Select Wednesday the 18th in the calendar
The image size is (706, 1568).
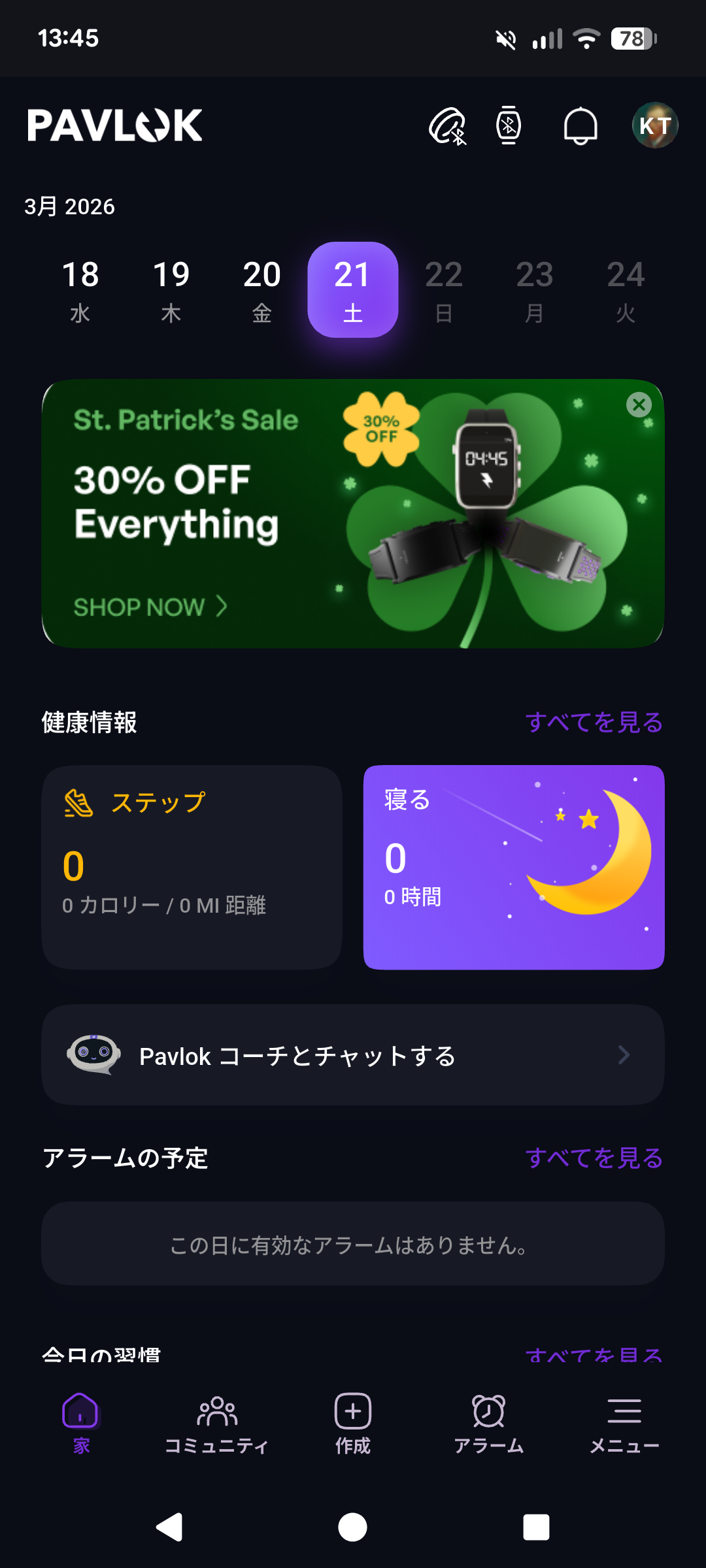pyautogui.click(x=80, y=290)
